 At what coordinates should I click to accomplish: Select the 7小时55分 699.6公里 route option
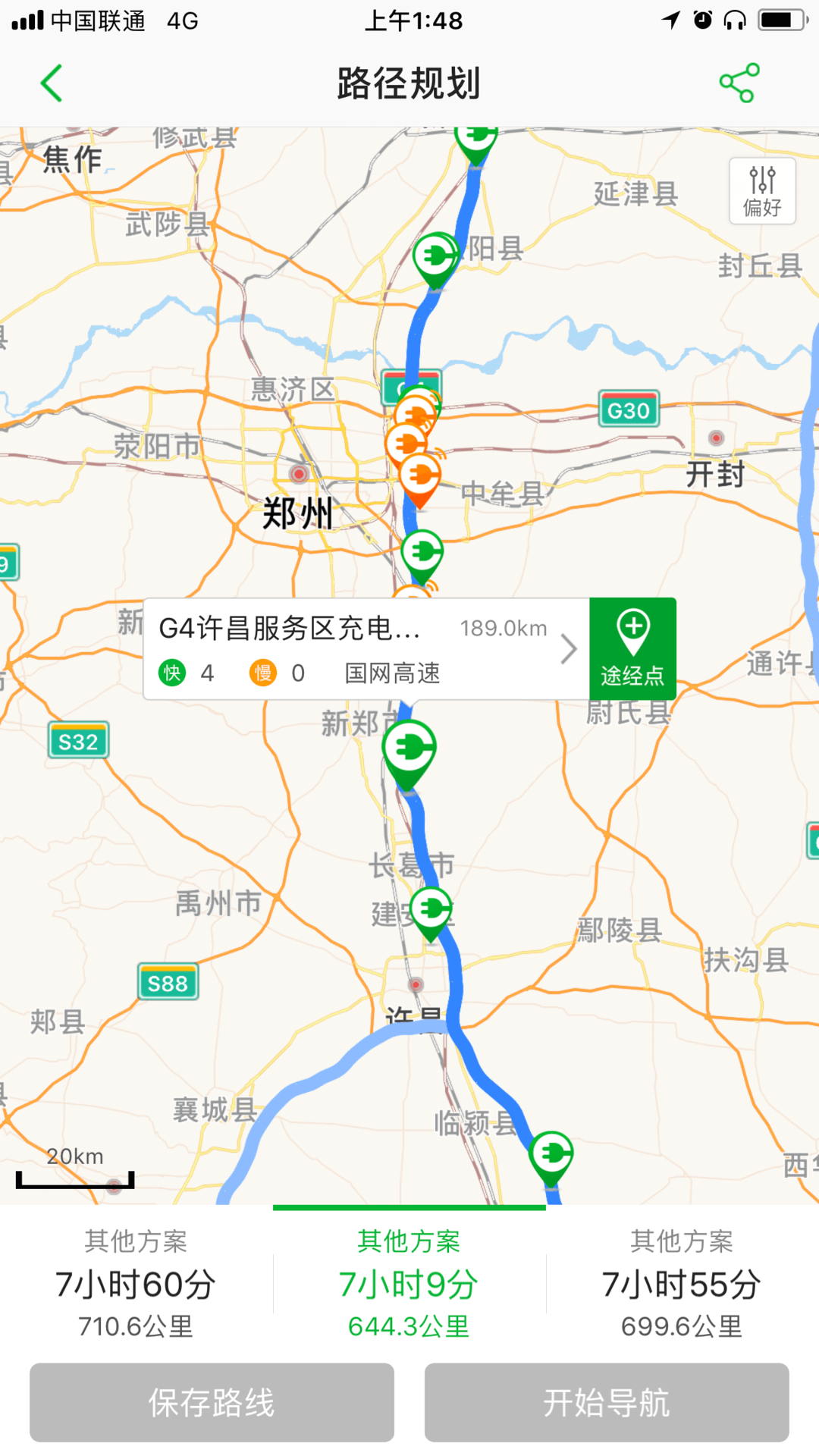coord(682,1283)
